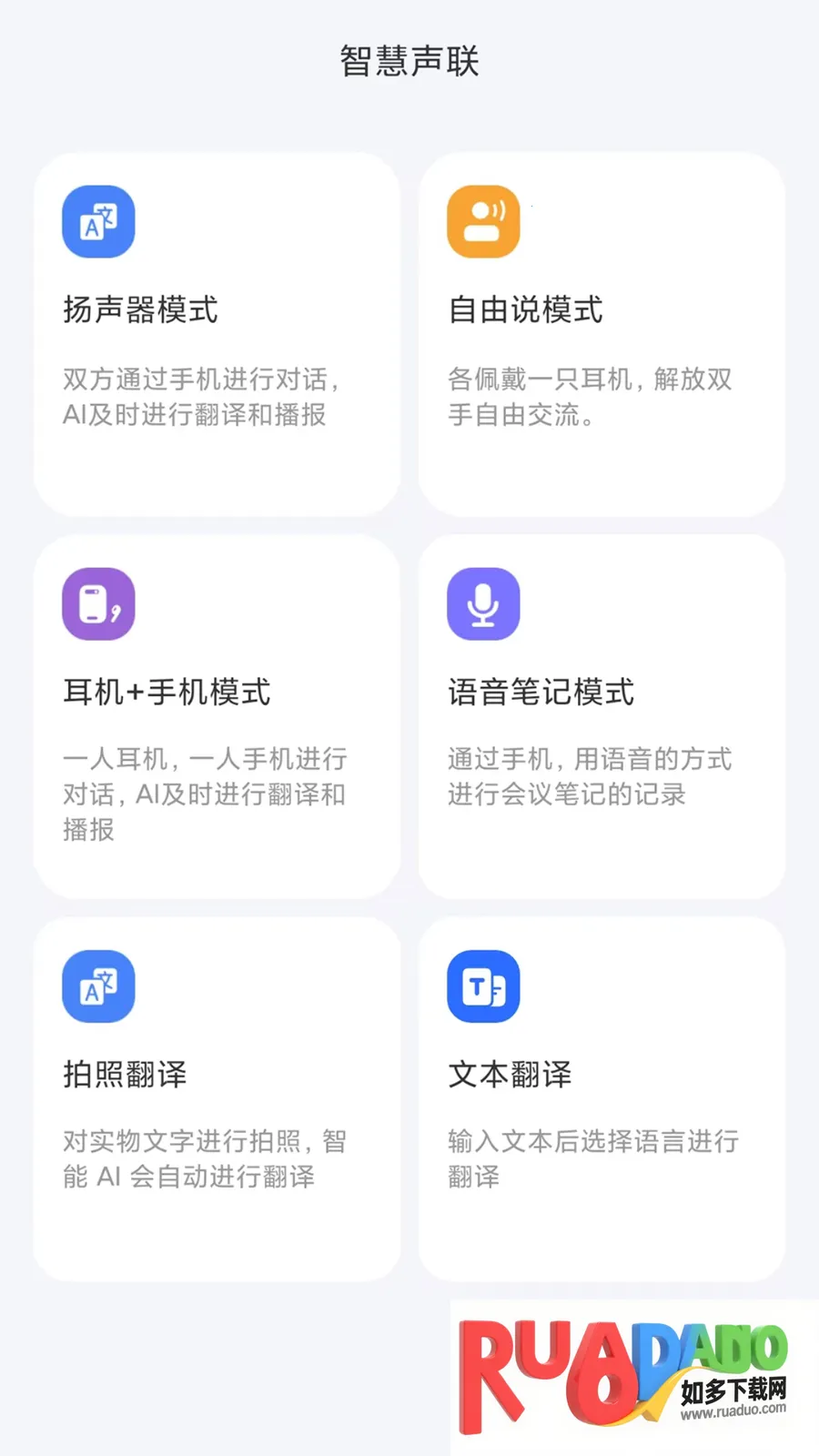Screen dimensions: 819x1456
Task: Open 拍照翻译 photo translation
Action: pos(217,1099)
